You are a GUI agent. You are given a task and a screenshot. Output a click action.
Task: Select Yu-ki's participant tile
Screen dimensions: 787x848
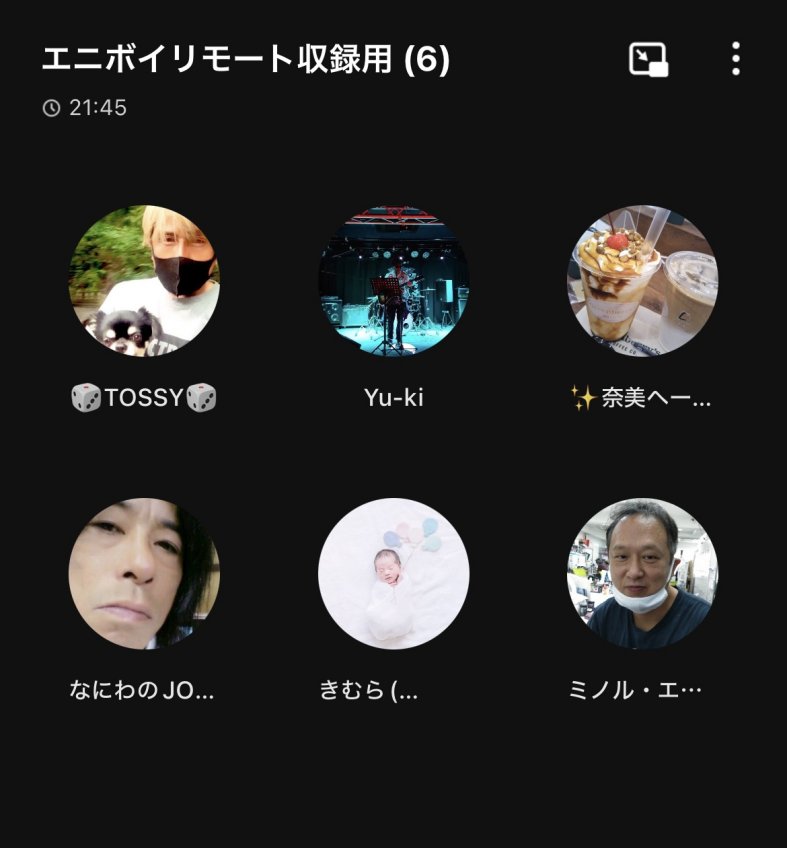[x=393, y=281]
